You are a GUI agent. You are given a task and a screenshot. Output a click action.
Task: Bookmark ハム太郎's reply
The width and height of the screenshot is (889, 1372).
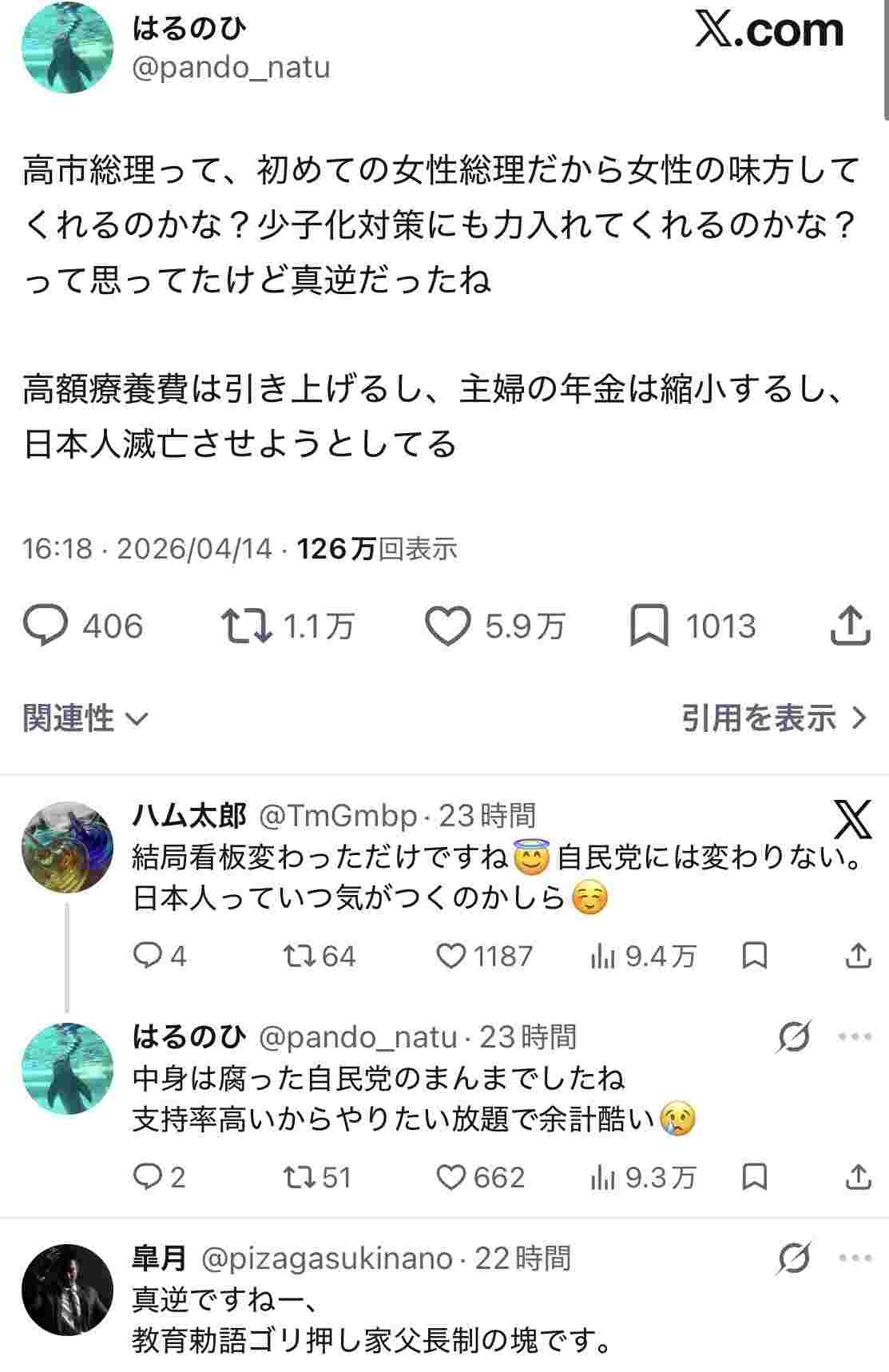coord(754,956)
